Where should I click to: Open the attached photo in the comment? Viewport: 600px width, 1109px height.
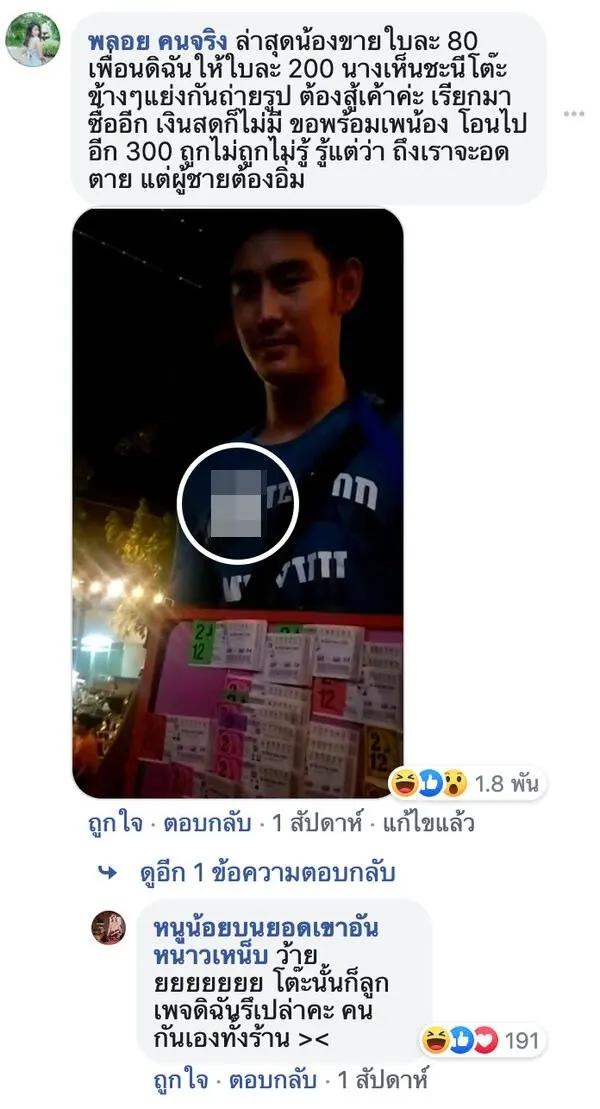(238, 502)
